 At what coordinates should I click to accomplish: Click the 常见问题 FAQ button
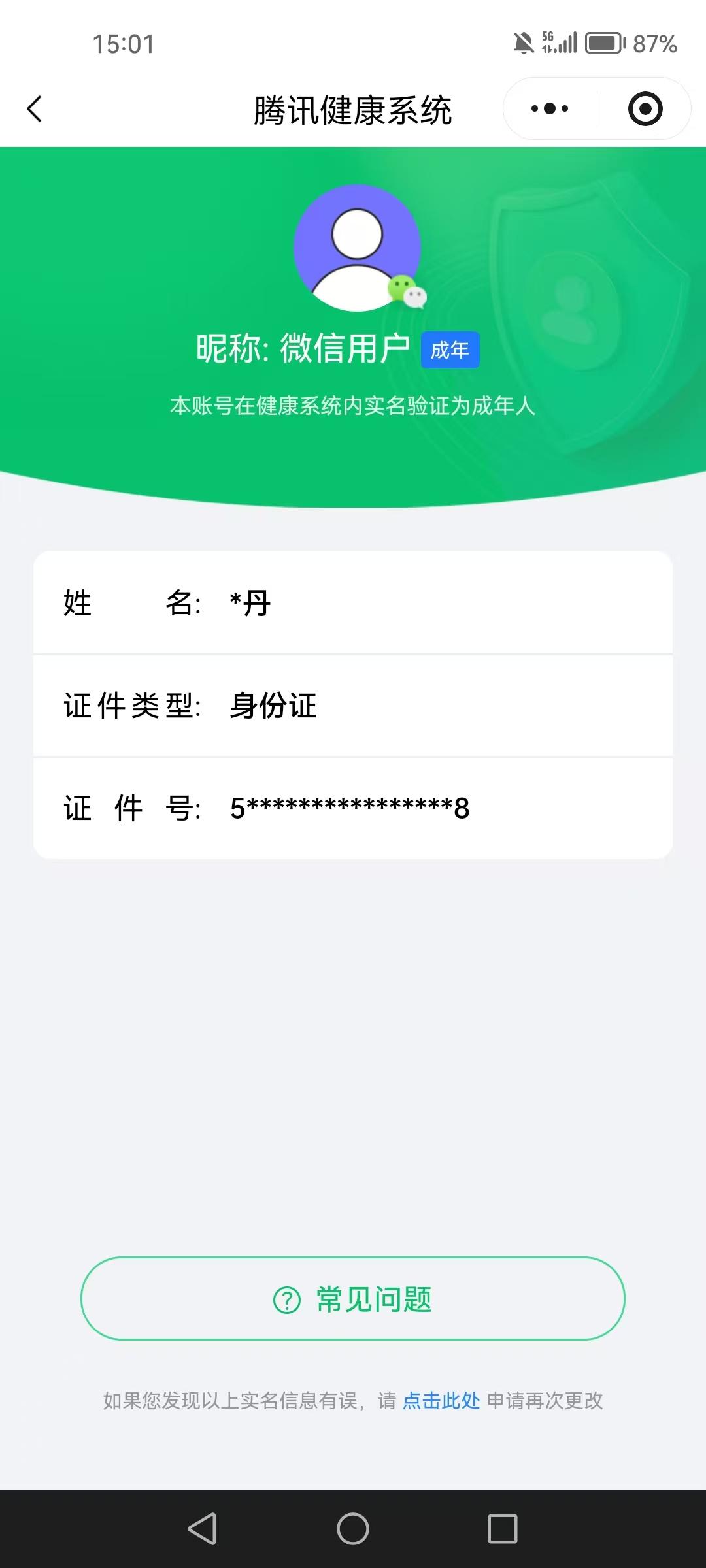click(353, 1300)
